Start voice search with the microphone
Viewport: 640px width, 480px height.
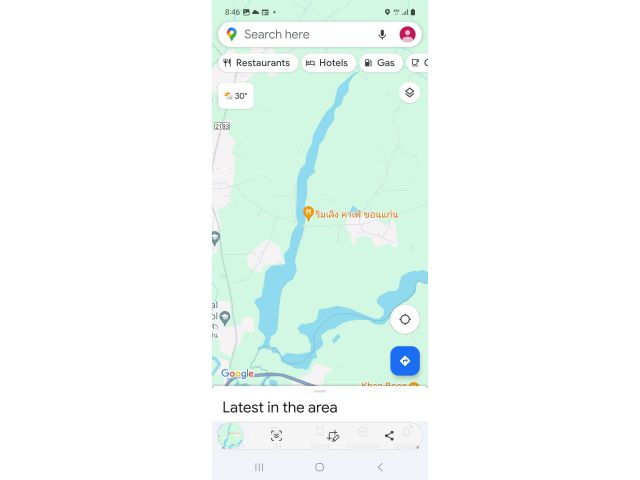tap(382, 34)
